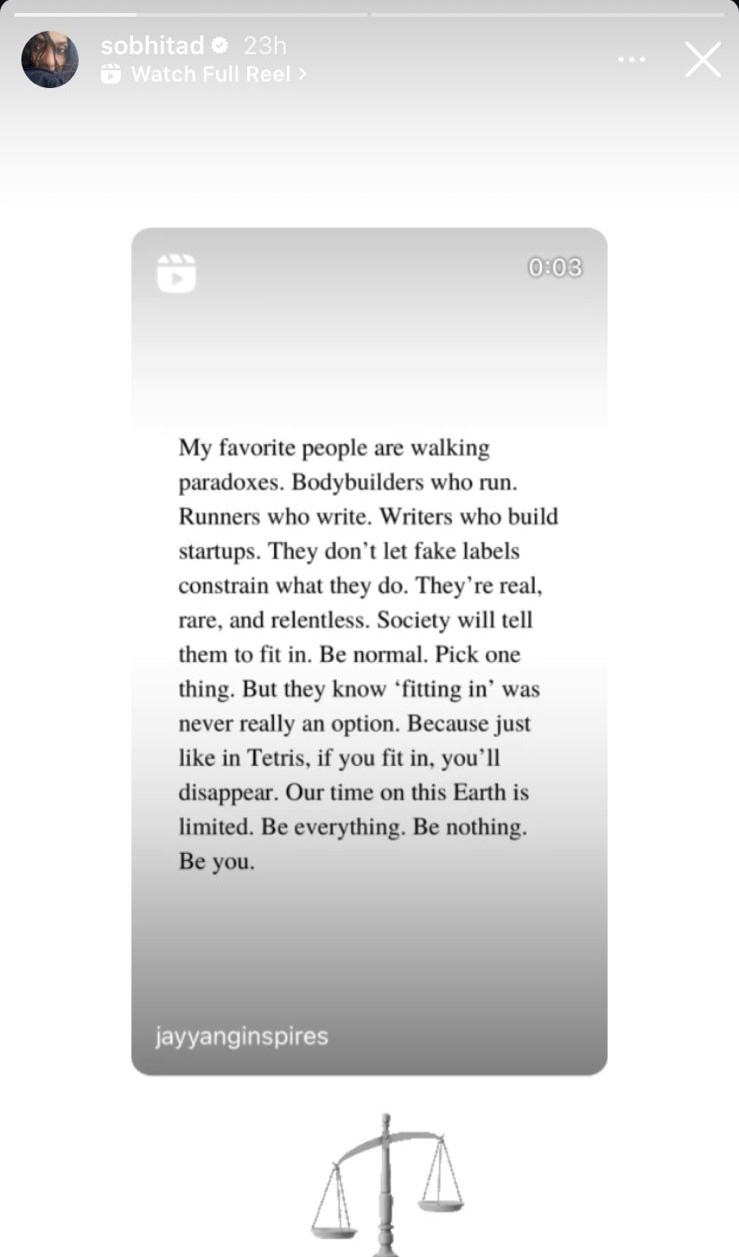
Task: Open the three-dot story options menu
Action: (631, 60)
